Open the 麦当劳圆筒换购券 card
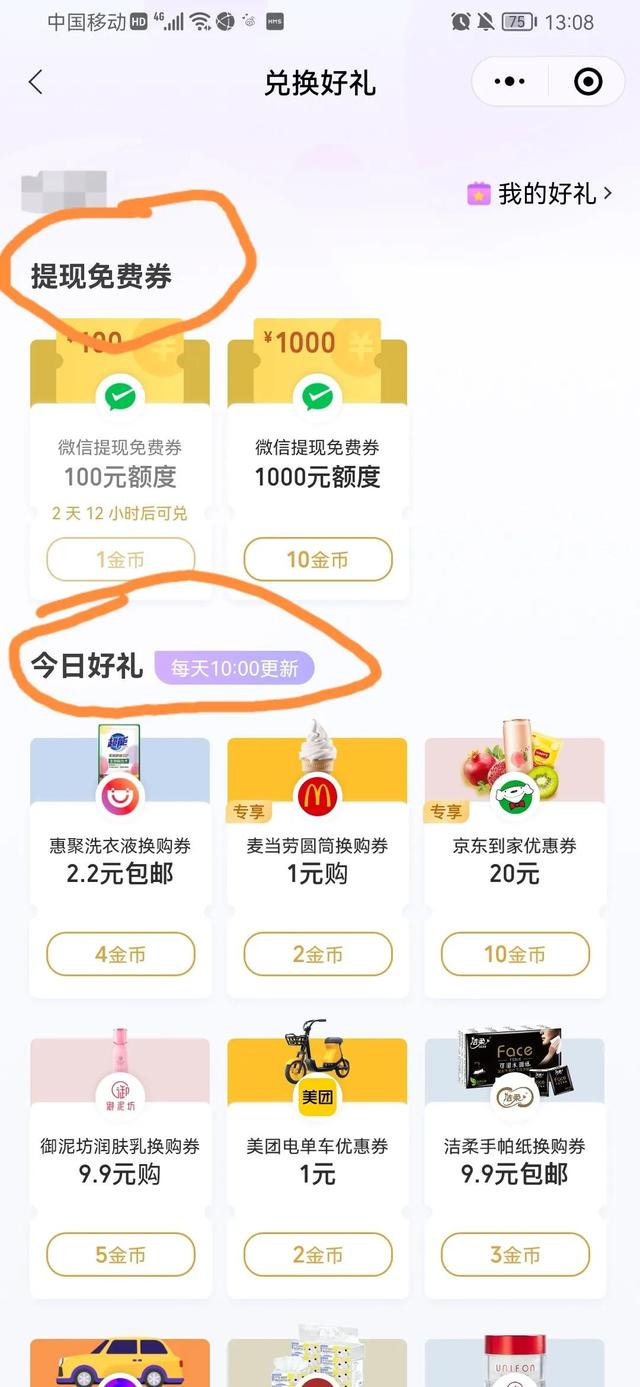The image size is (640, 1387). pos(317,858)
